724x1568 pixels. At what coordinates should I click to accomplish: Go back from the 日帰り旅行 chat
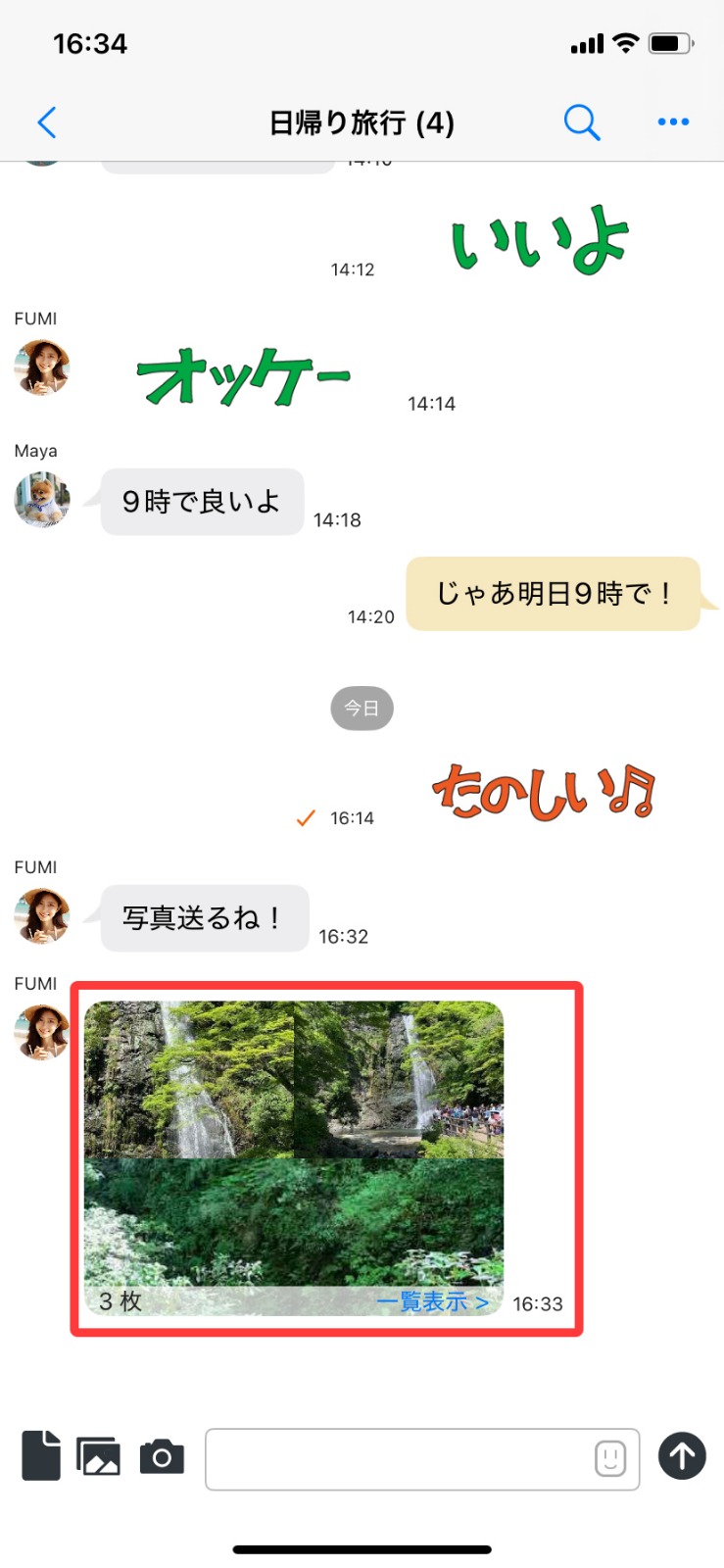(x=47, y=122)
